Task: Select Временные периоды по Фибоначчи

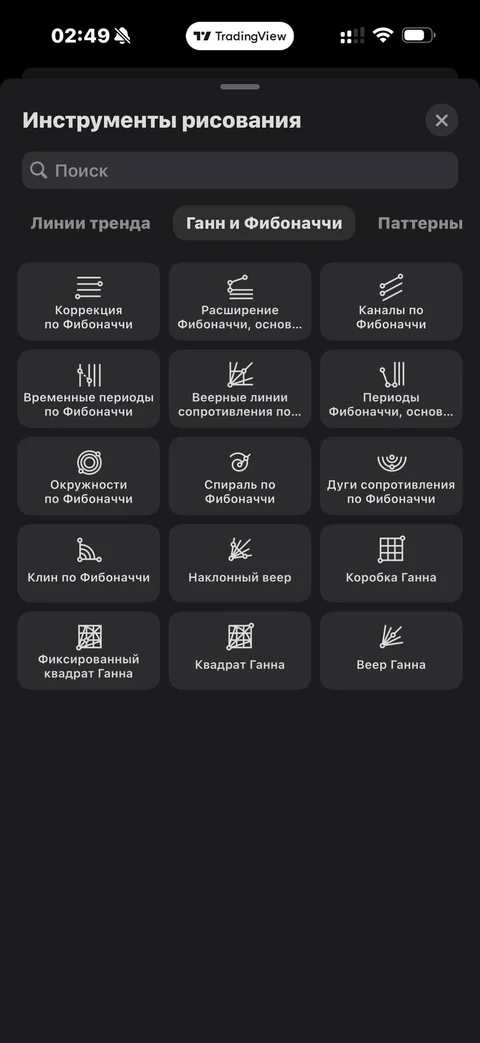Action: pos(88,388)
